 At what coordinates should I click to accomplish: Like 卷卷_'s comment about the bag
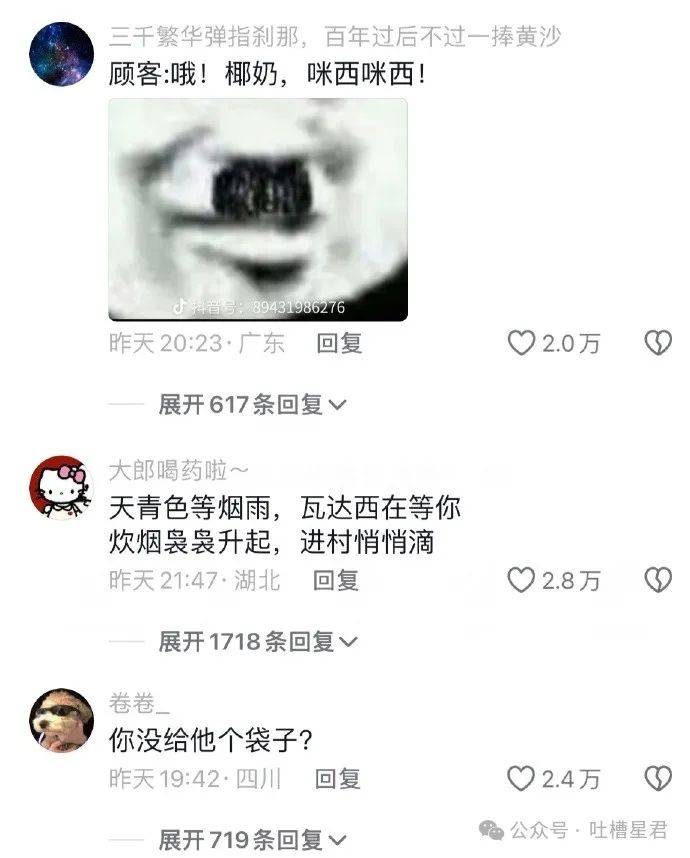(521, 778)
